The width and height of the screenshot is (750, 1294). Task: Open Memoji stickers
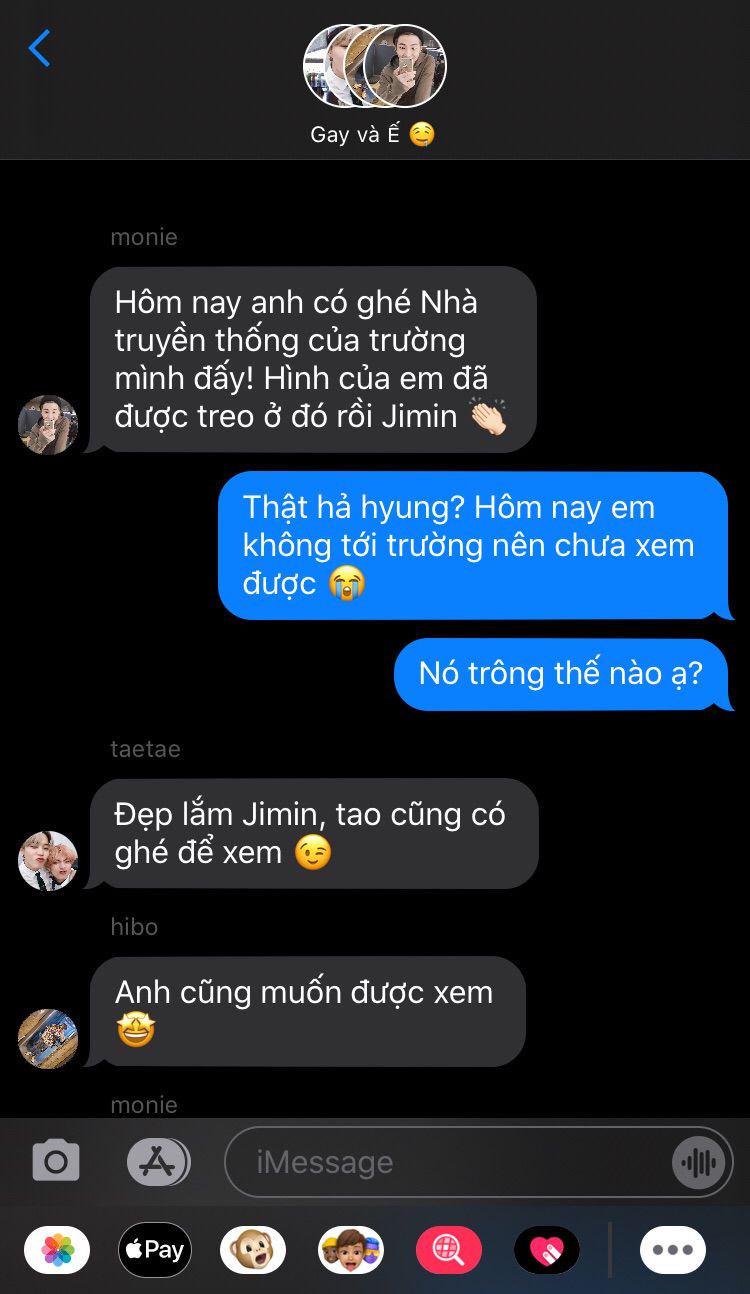(x=351, y=1249)
